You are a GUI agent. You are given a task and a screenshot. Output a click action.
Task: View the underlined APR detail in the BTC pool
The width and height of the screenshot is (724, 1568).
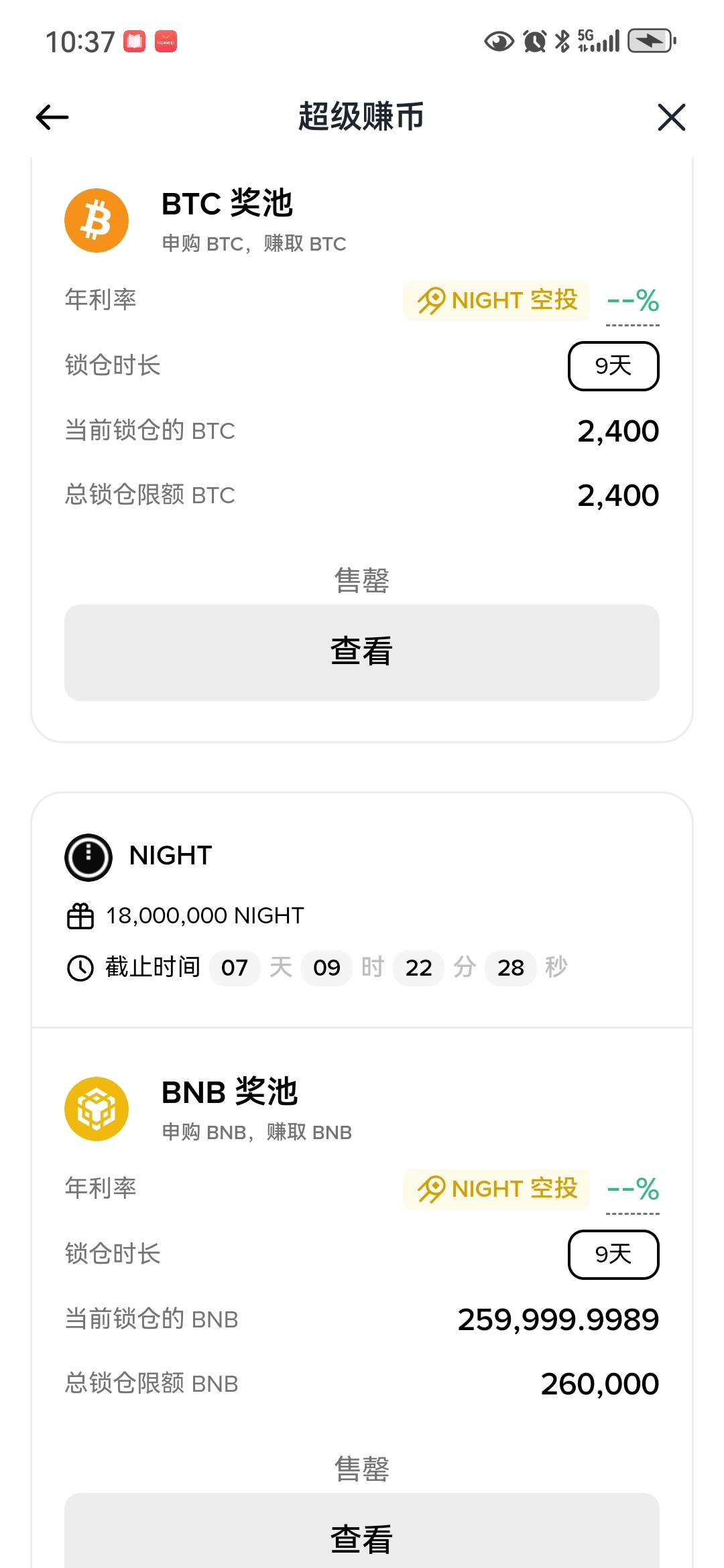click(x=633, y=303)
